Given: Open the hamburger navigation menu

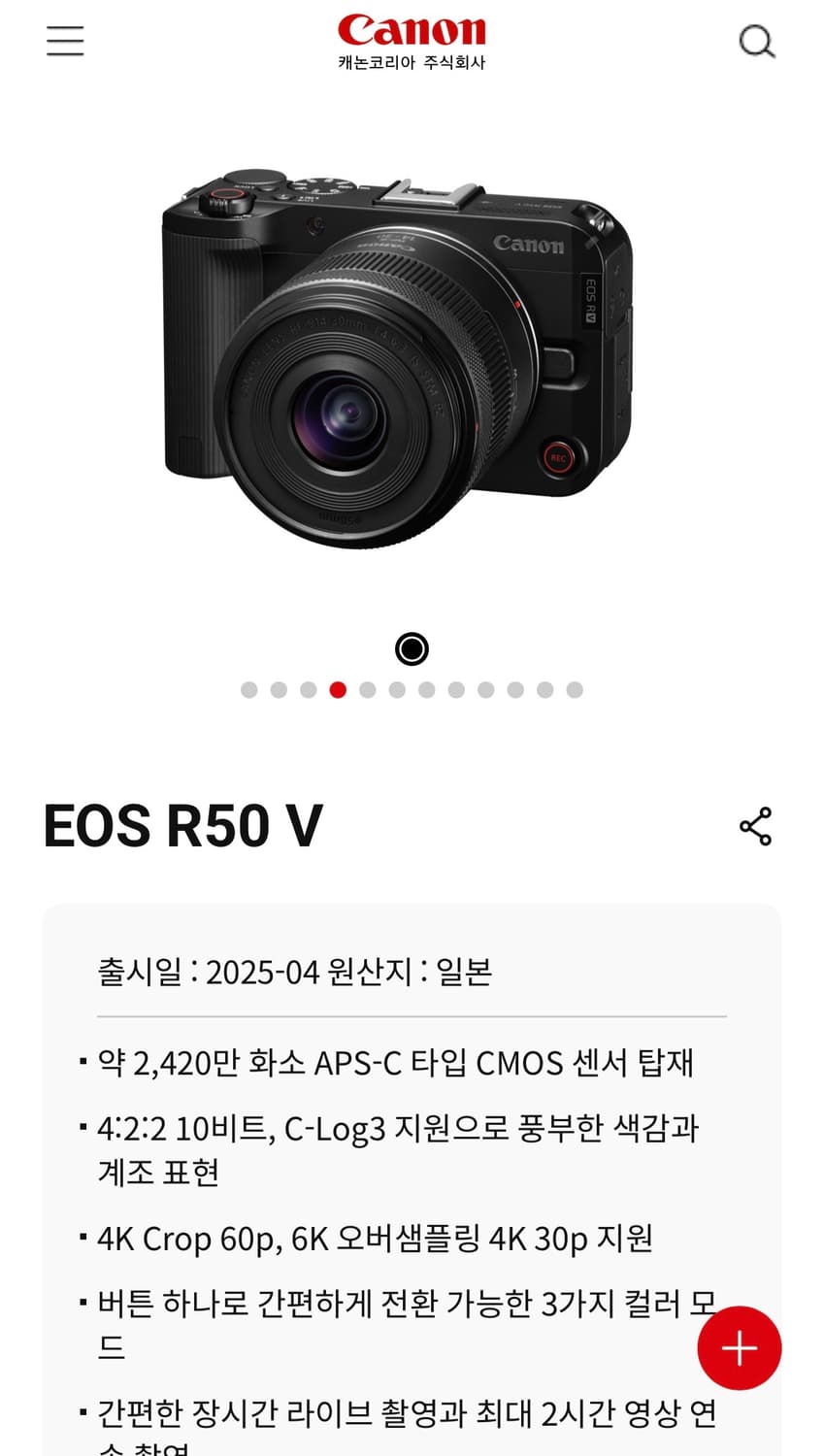Looking at the screenshot, I should (65, 41).
